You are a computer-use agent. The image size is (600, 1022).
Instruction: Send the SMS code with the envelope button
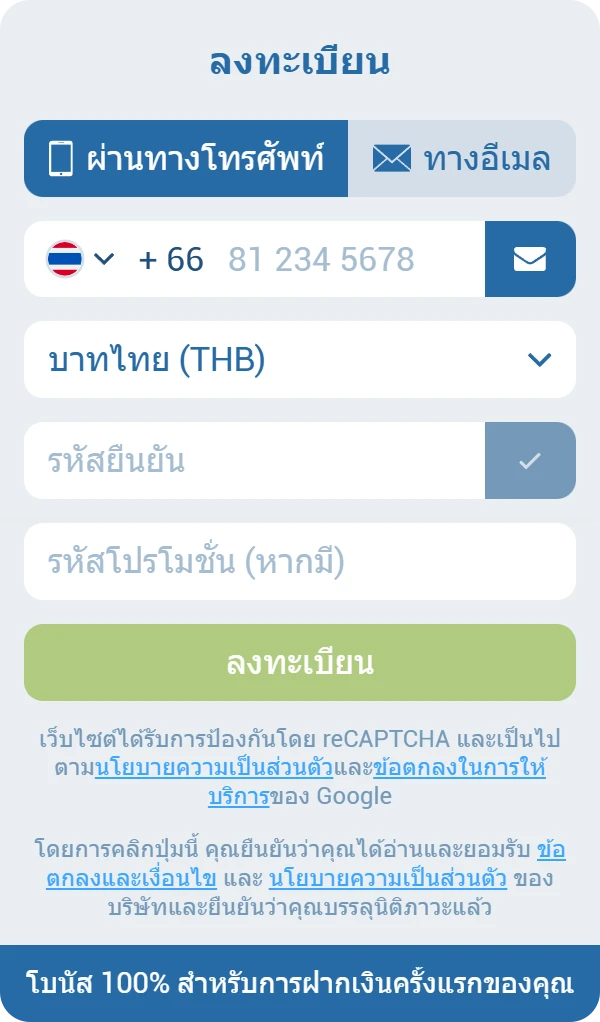click(530, 260)
